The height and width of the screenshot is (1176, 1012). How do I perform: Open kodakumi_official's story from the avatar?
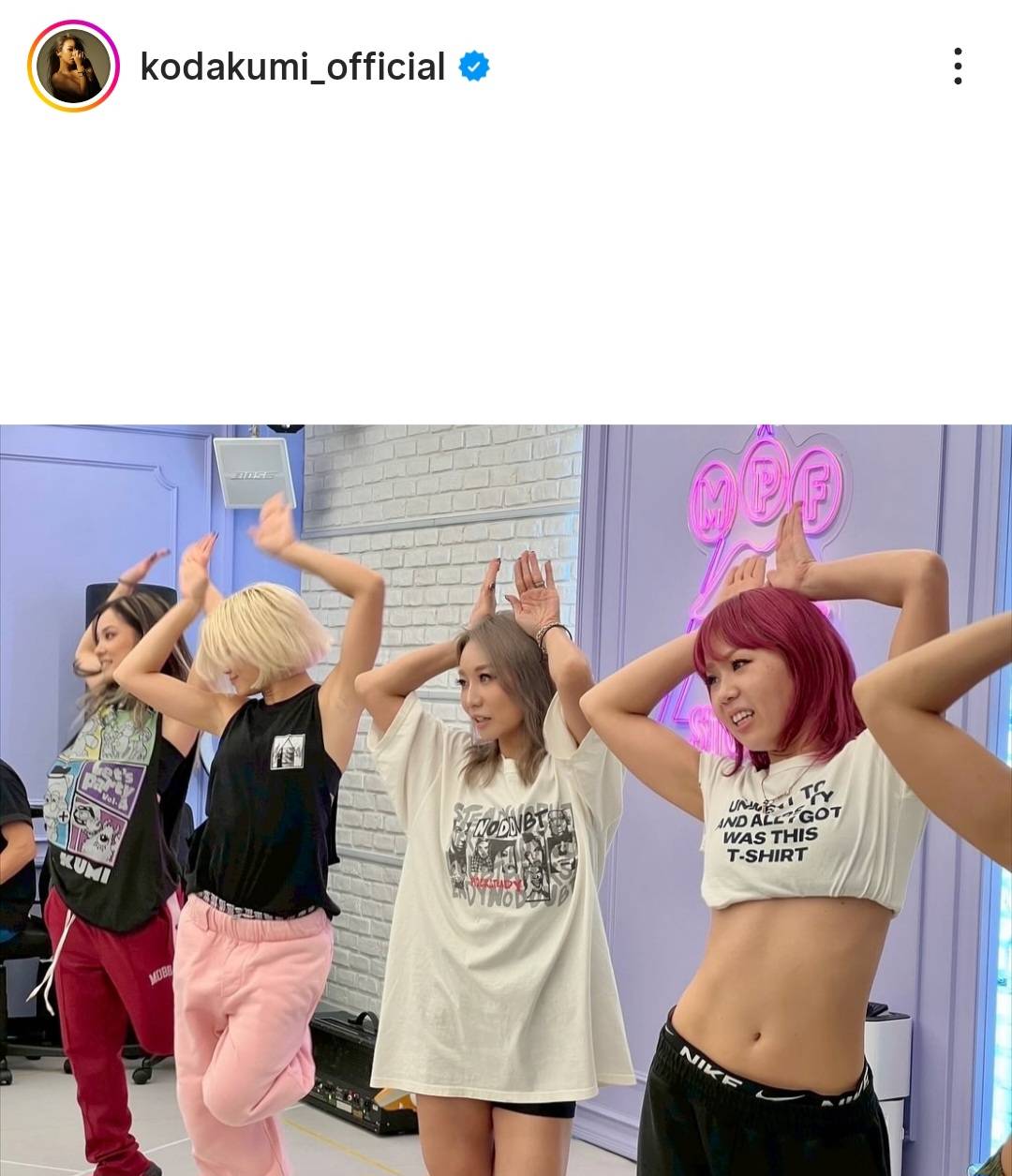click(x=73, y=67)
